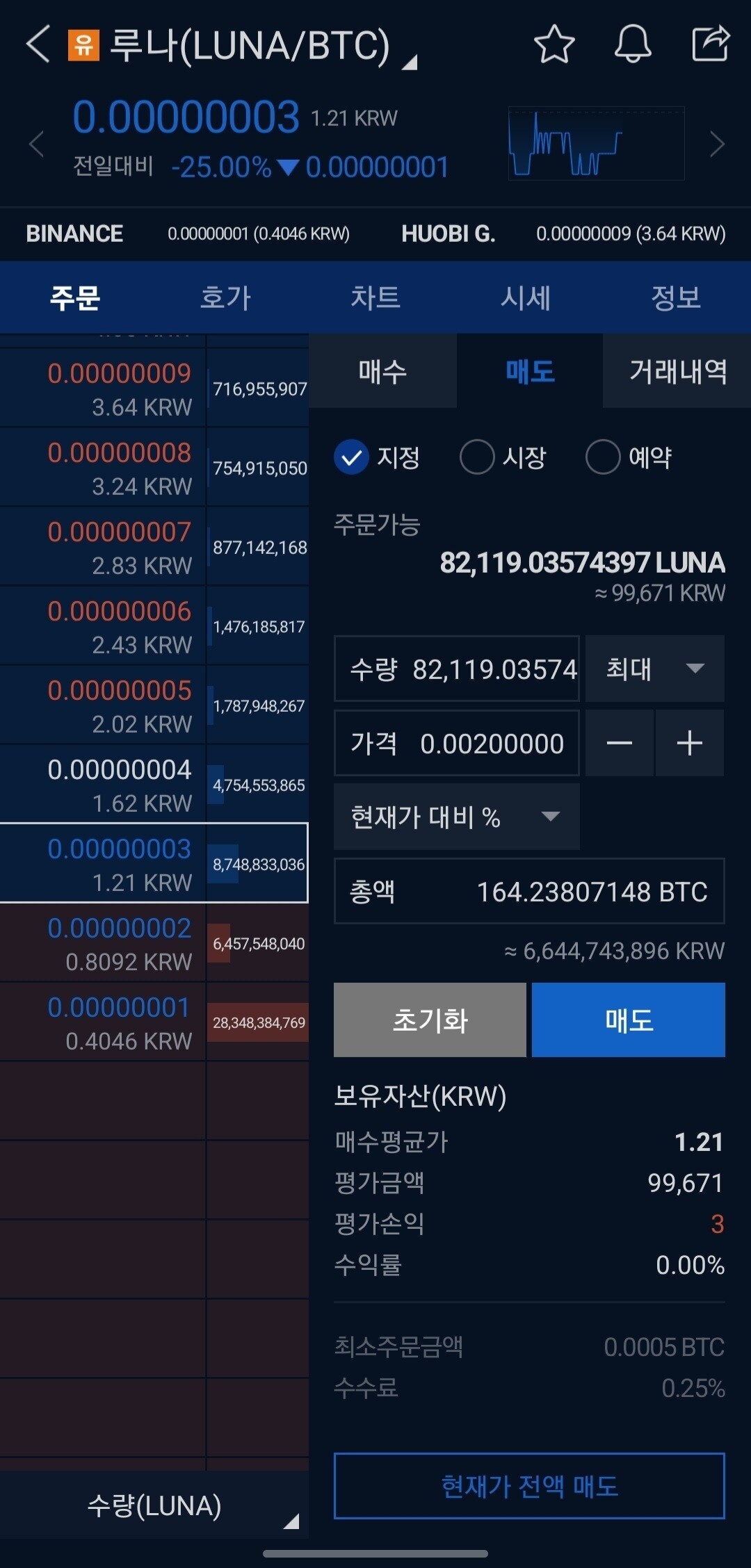Open the price alert bell
Screen dimensions: 751x1568
[633, 44]
